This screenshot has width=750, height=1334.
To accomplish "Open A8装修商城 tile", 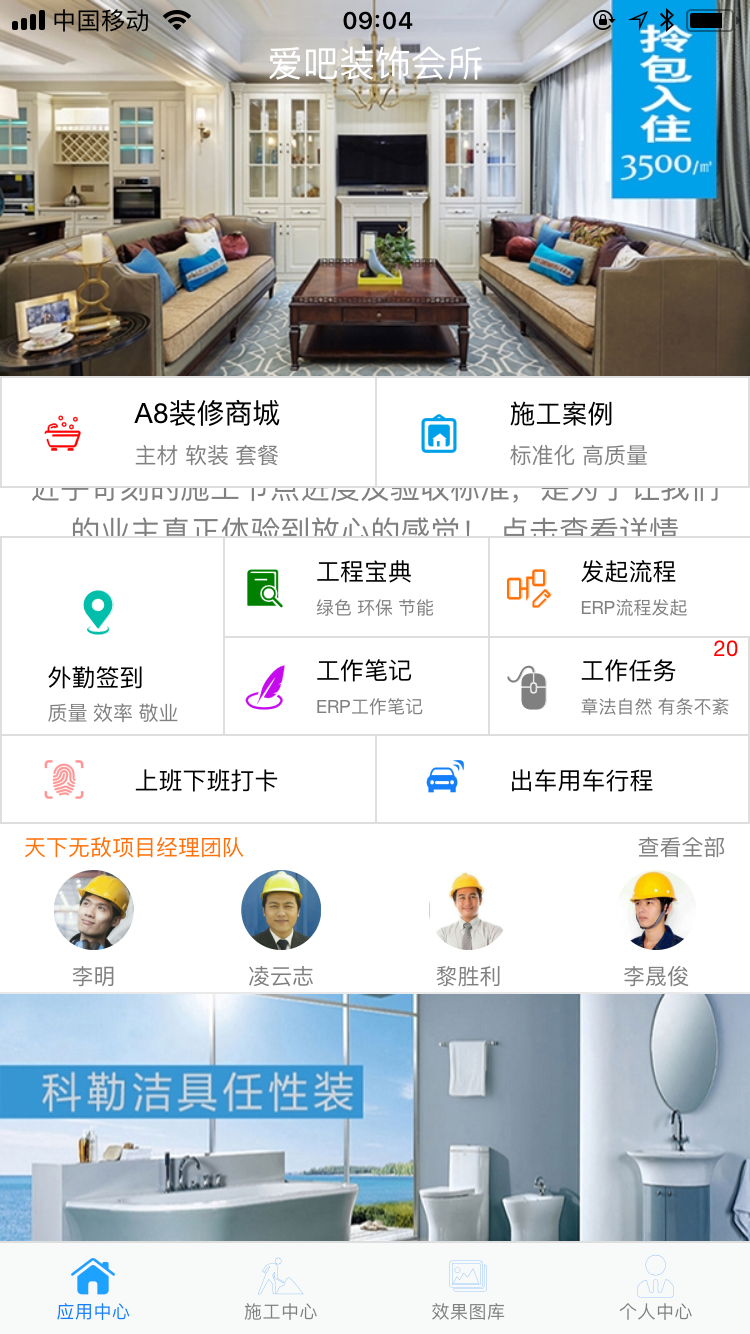I will click(x=188, y=432).
